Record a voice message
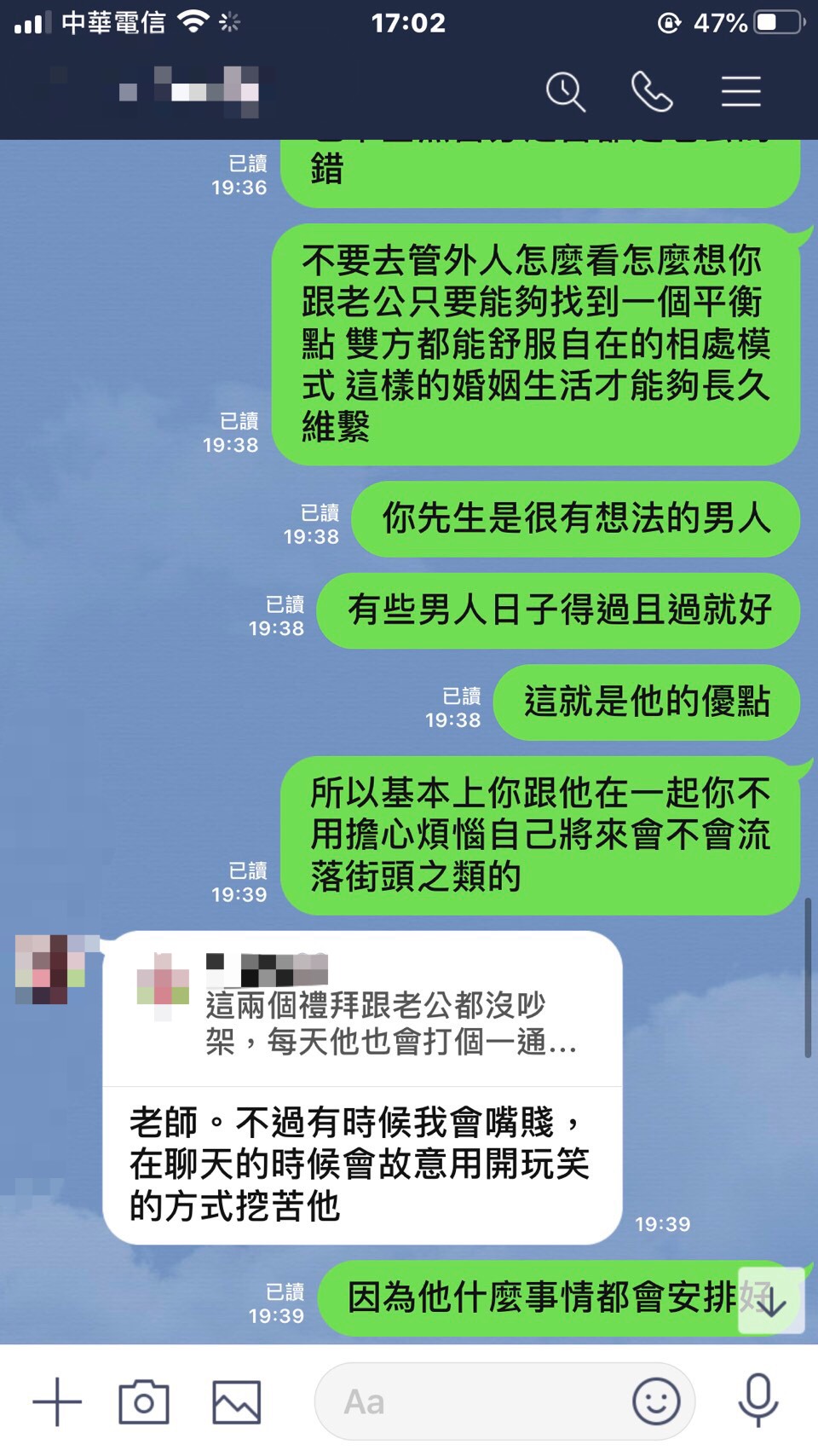818x1456 pixels. click(x=758, y=1401)
